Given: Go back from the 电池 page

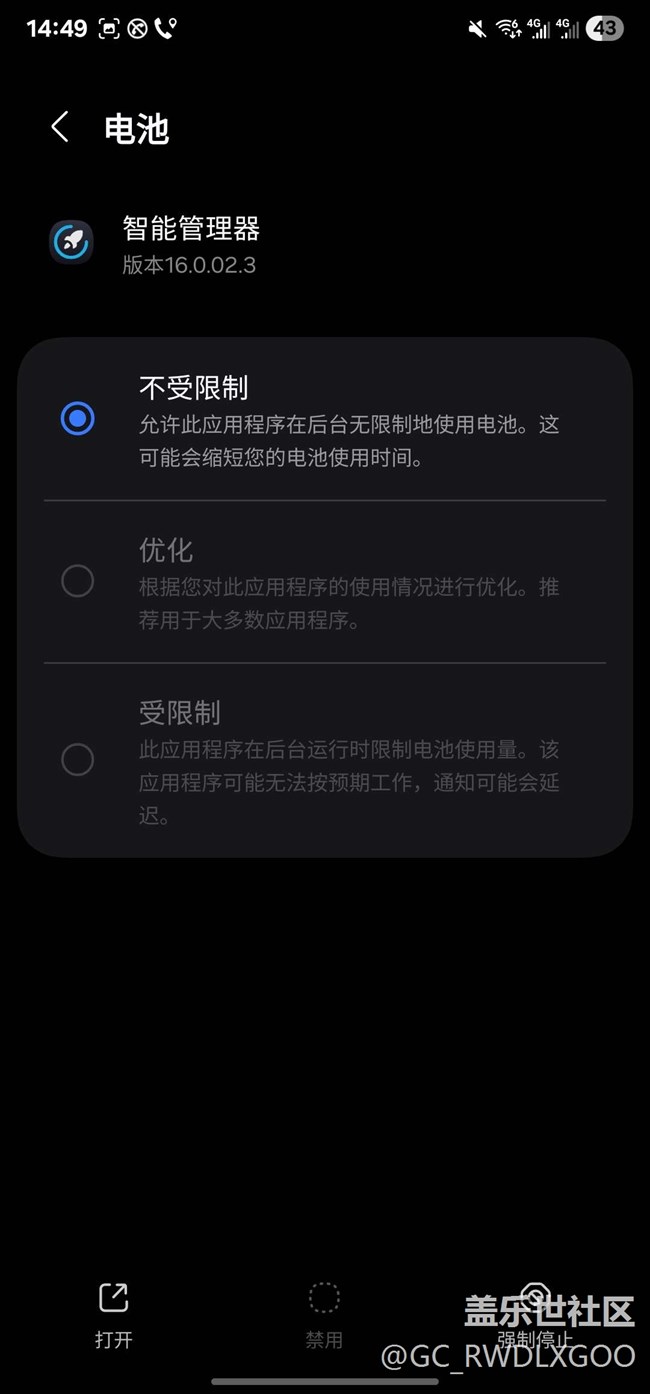Looking at the screenshot, I should (60, 128).
